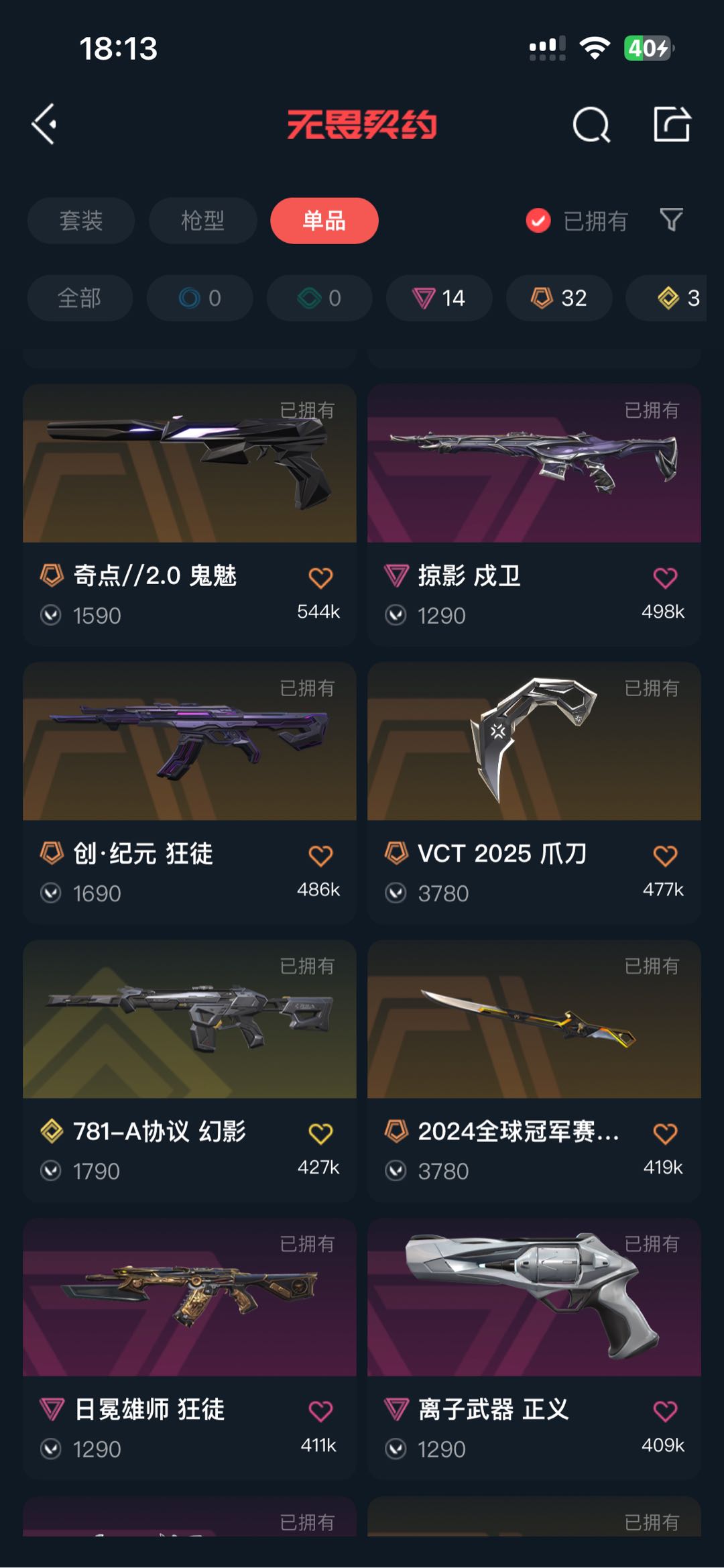Filter by the purple tier chip showing 14
The width and height of the screenshot is (724, 1568).
pyautogui.click(x=439, y=298)
